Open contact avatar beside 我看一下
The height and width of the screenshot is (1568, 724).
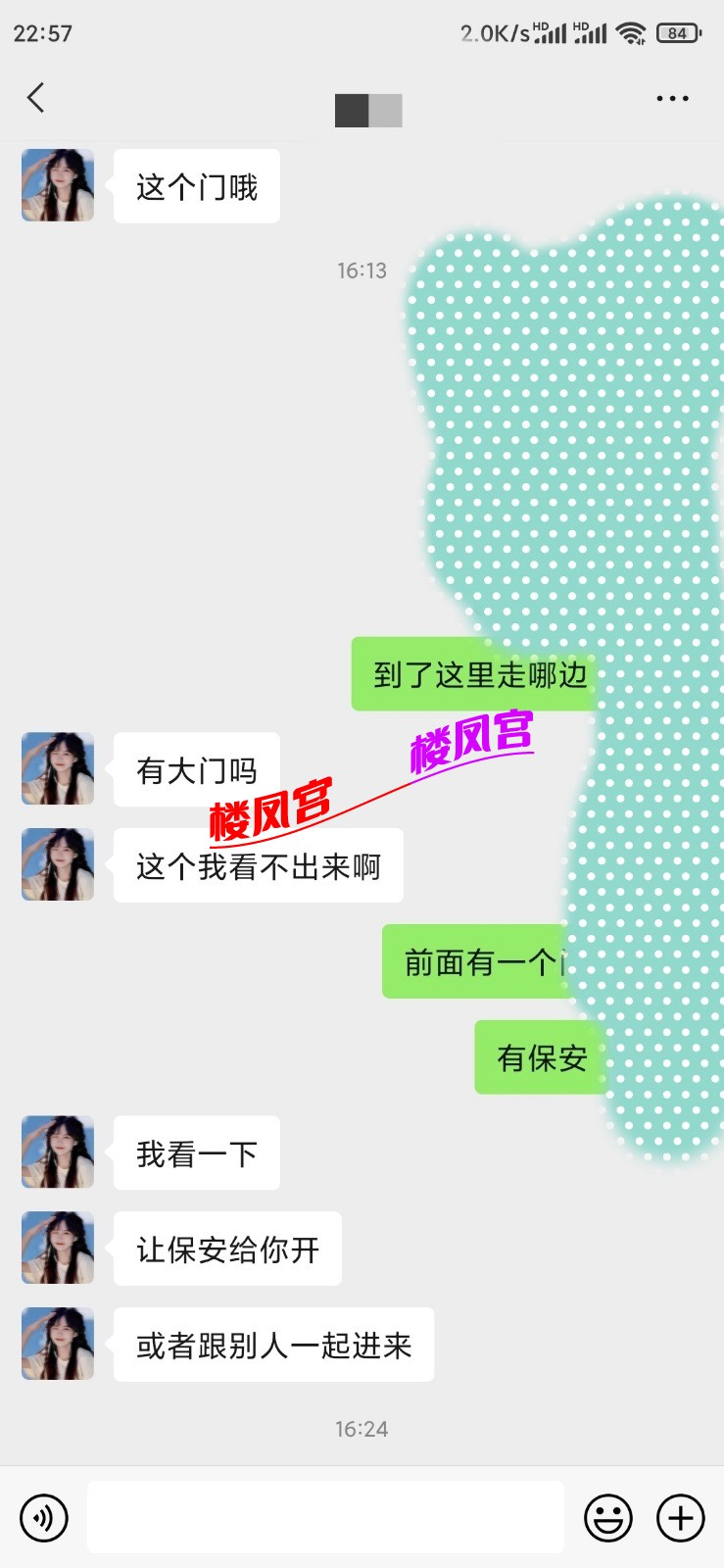click(58, 1152)
